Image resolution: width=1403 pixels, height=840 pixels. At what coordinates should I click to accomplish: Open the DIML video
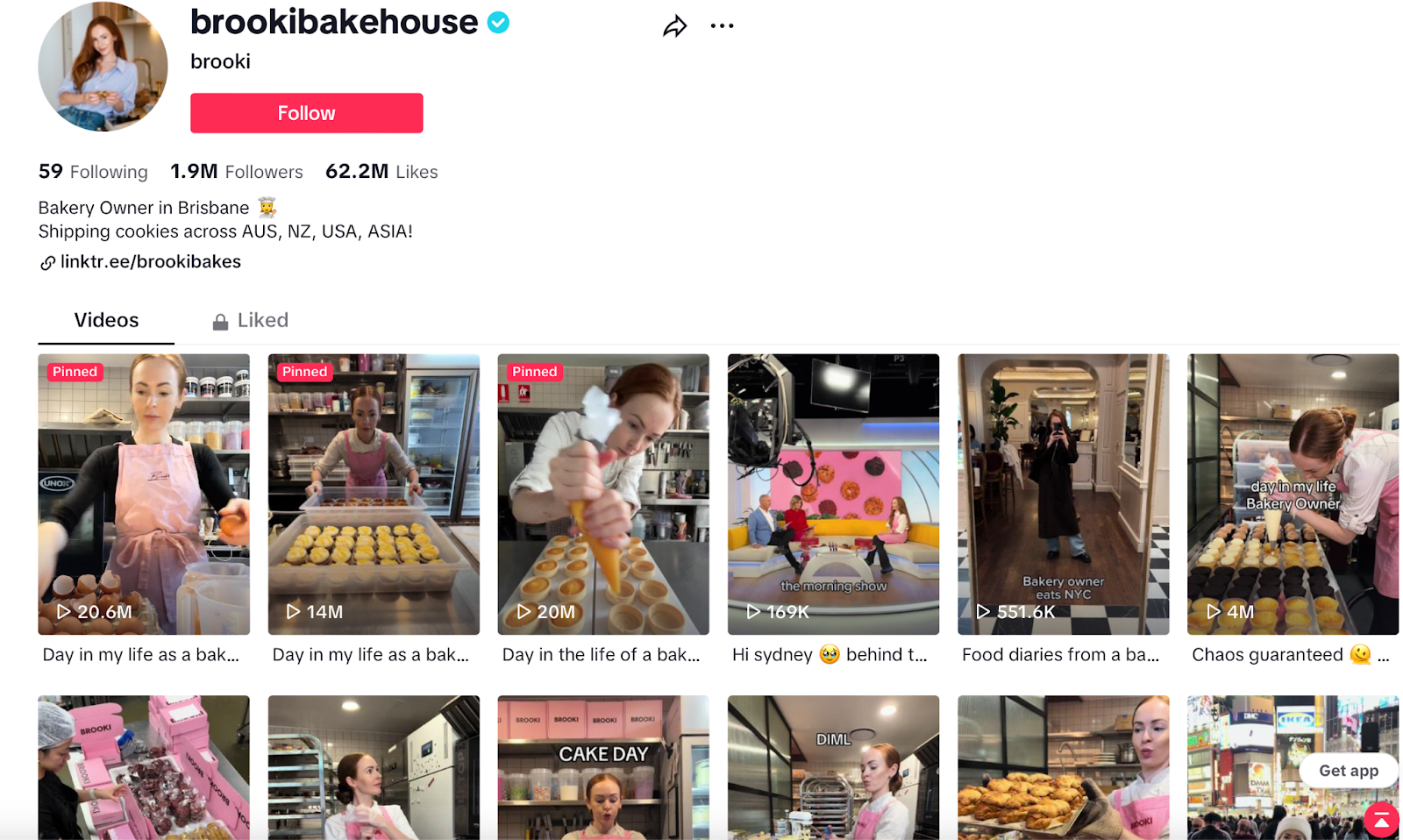(833, 767)
